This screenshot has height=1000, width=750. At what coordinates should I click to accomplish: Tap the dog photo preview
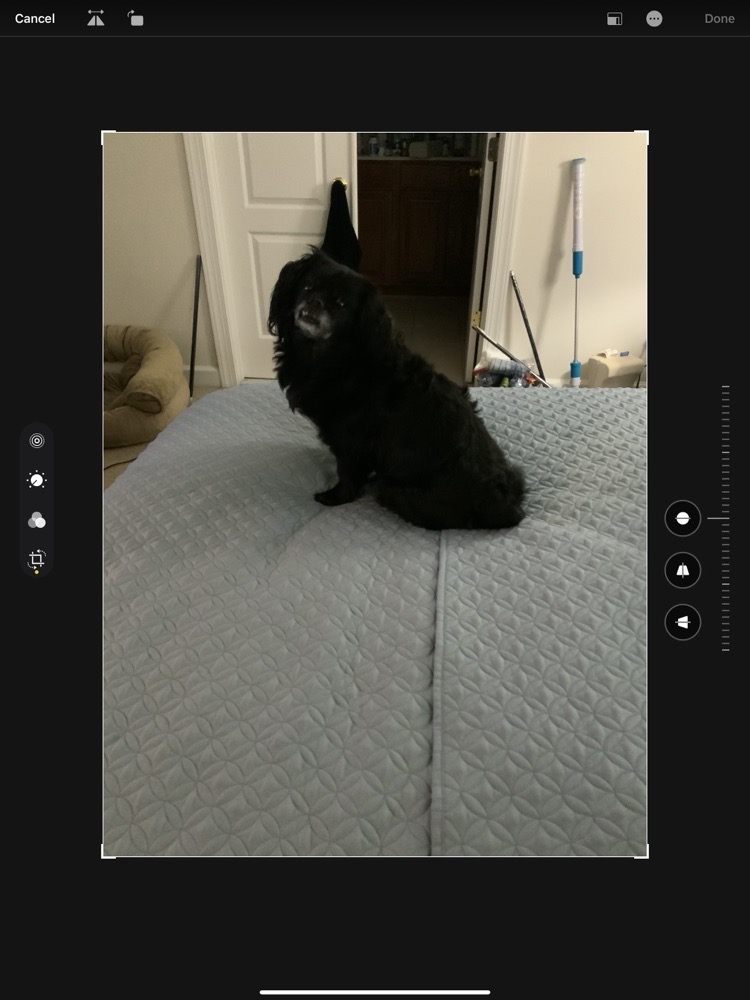[375, 490]
